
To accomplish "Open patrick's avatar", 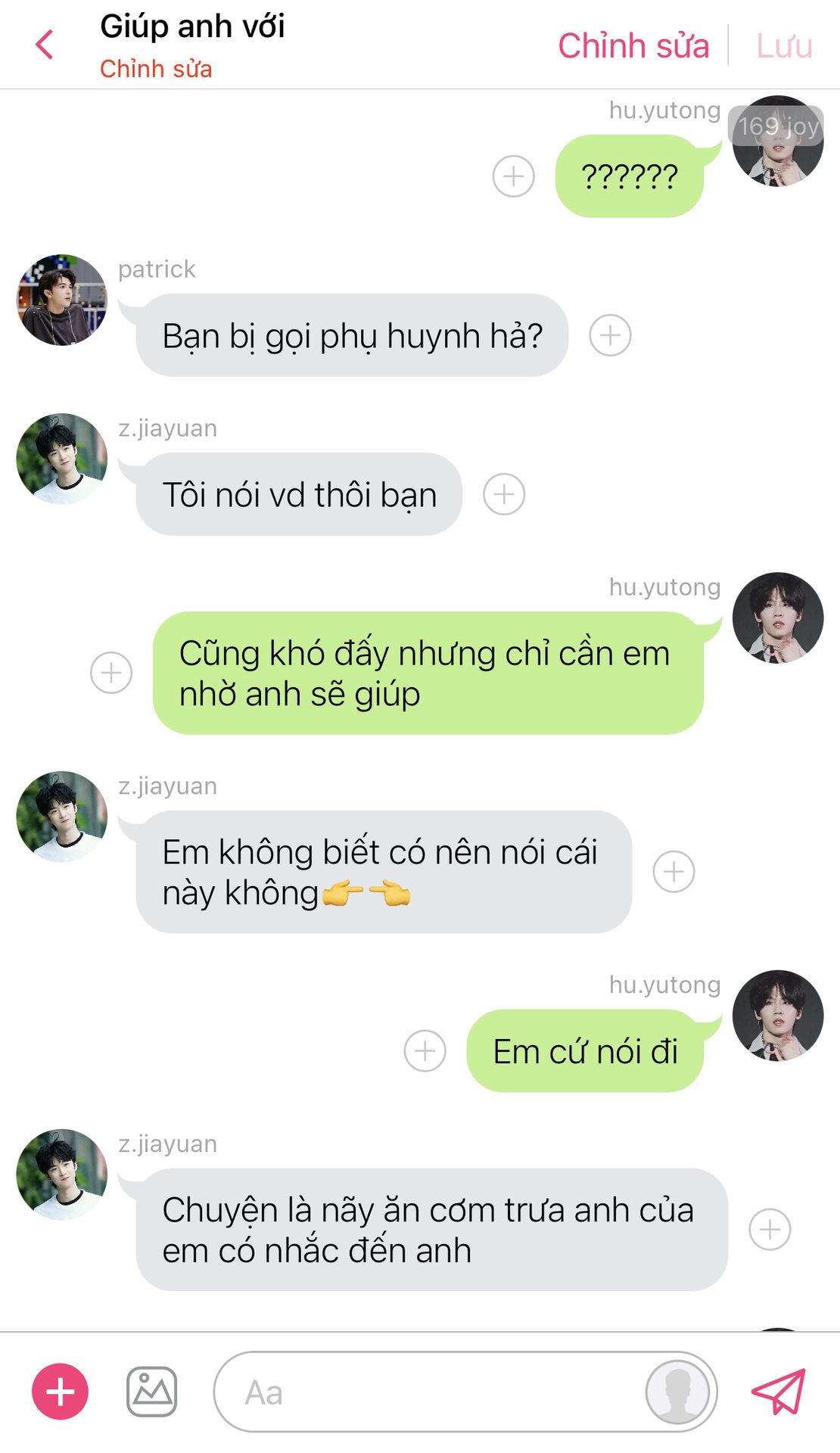I will [x=62, y=300].
